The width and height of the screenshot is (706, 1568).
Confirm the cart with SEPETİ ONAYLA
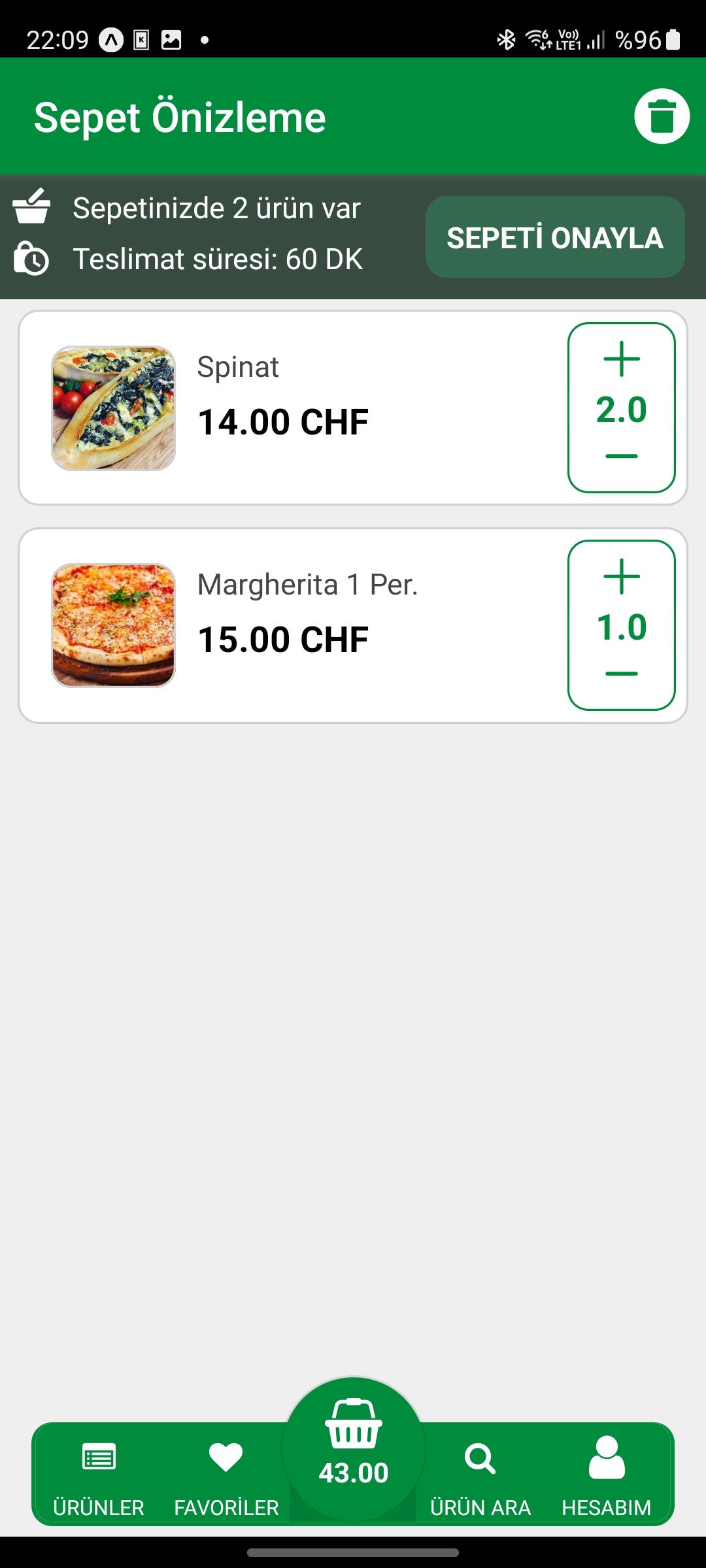click(555, 237)
